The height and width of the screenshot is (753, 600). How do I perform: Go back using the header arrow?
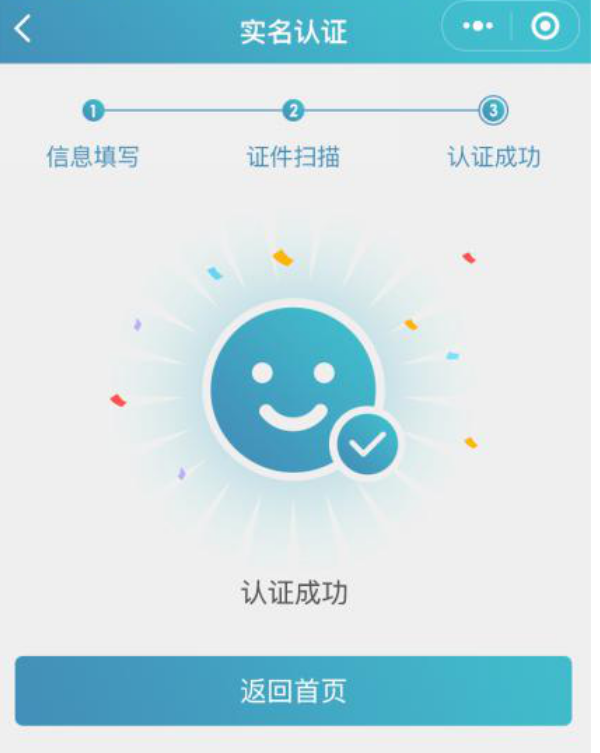point(22,29)
